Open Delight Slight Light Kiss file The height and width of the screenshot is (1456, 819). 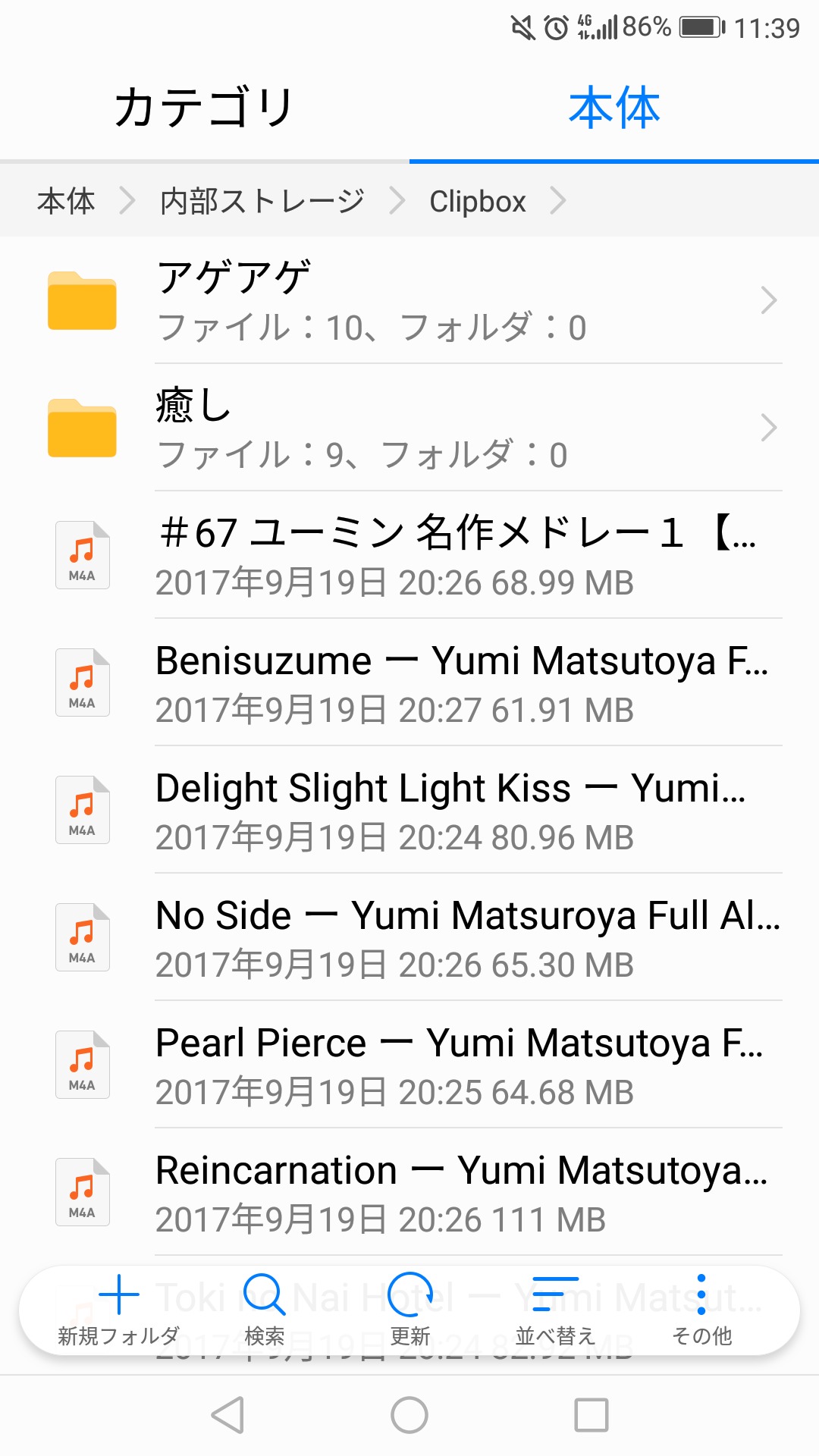click(409, 811)
